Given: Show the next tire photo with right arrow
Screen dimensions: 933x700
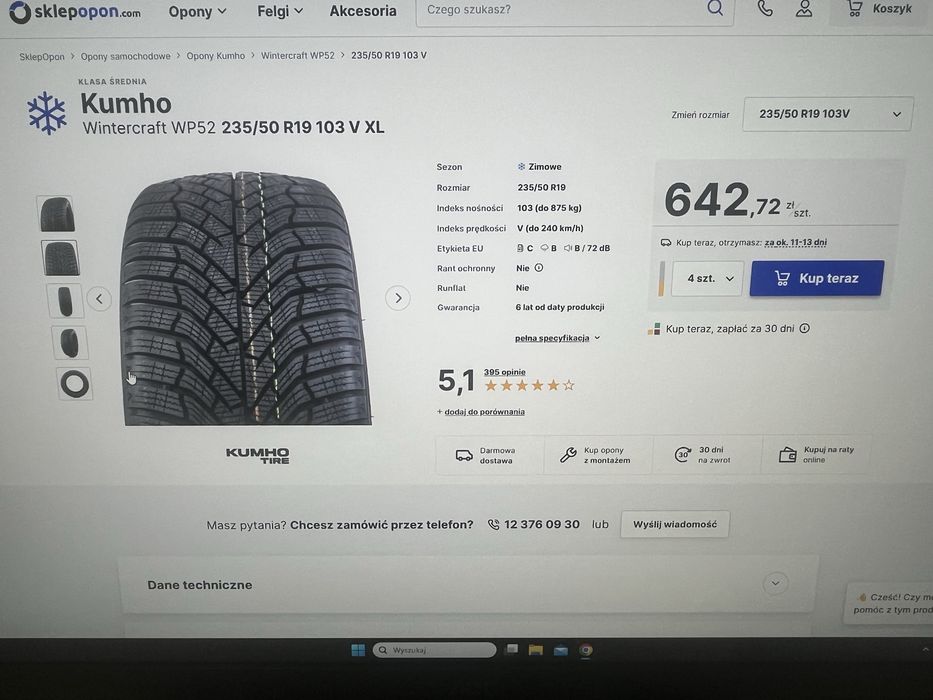Looking at the screenshot, I should [x=398, y=298].
